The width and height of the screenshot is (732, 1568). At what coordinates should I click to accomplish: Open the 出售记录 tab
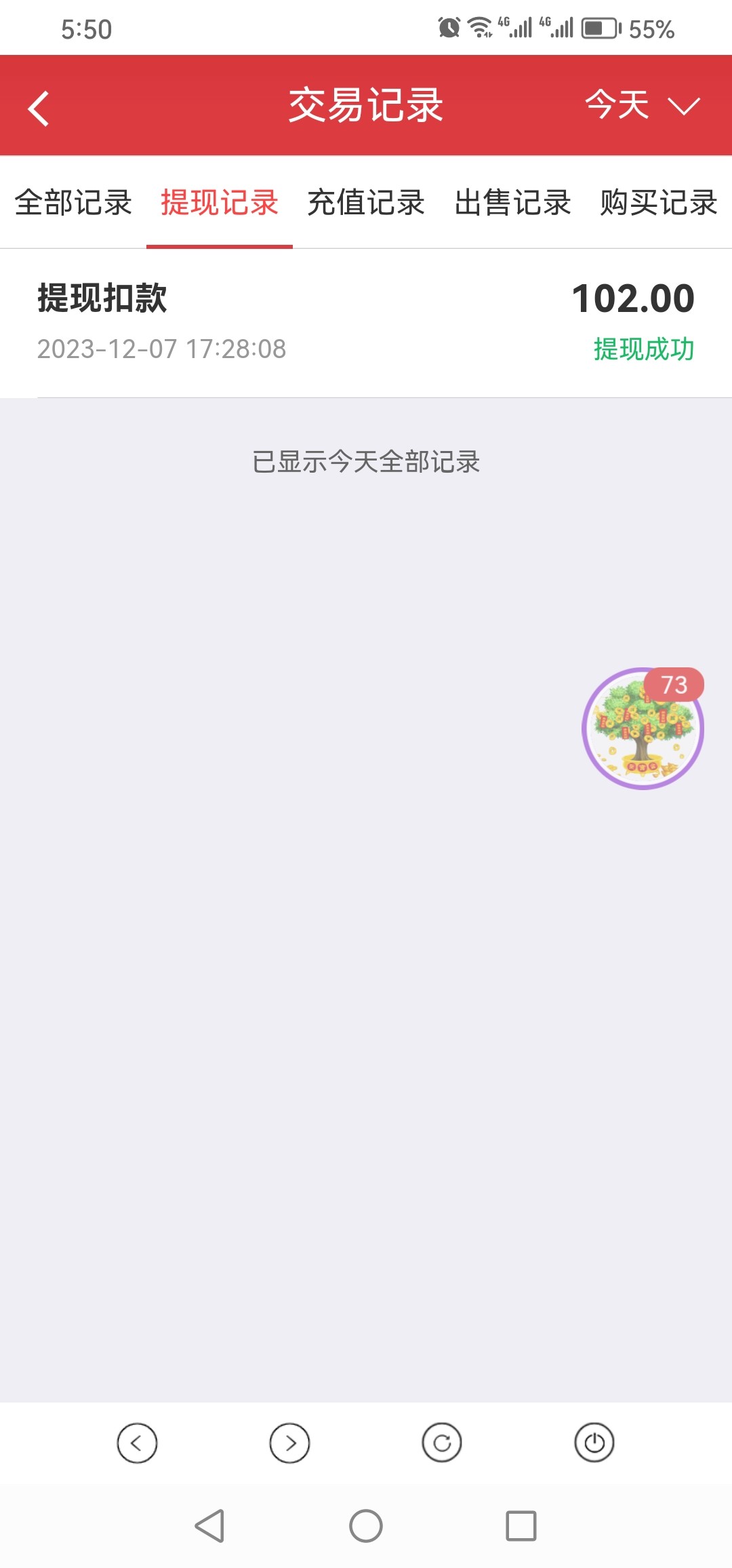512,203
